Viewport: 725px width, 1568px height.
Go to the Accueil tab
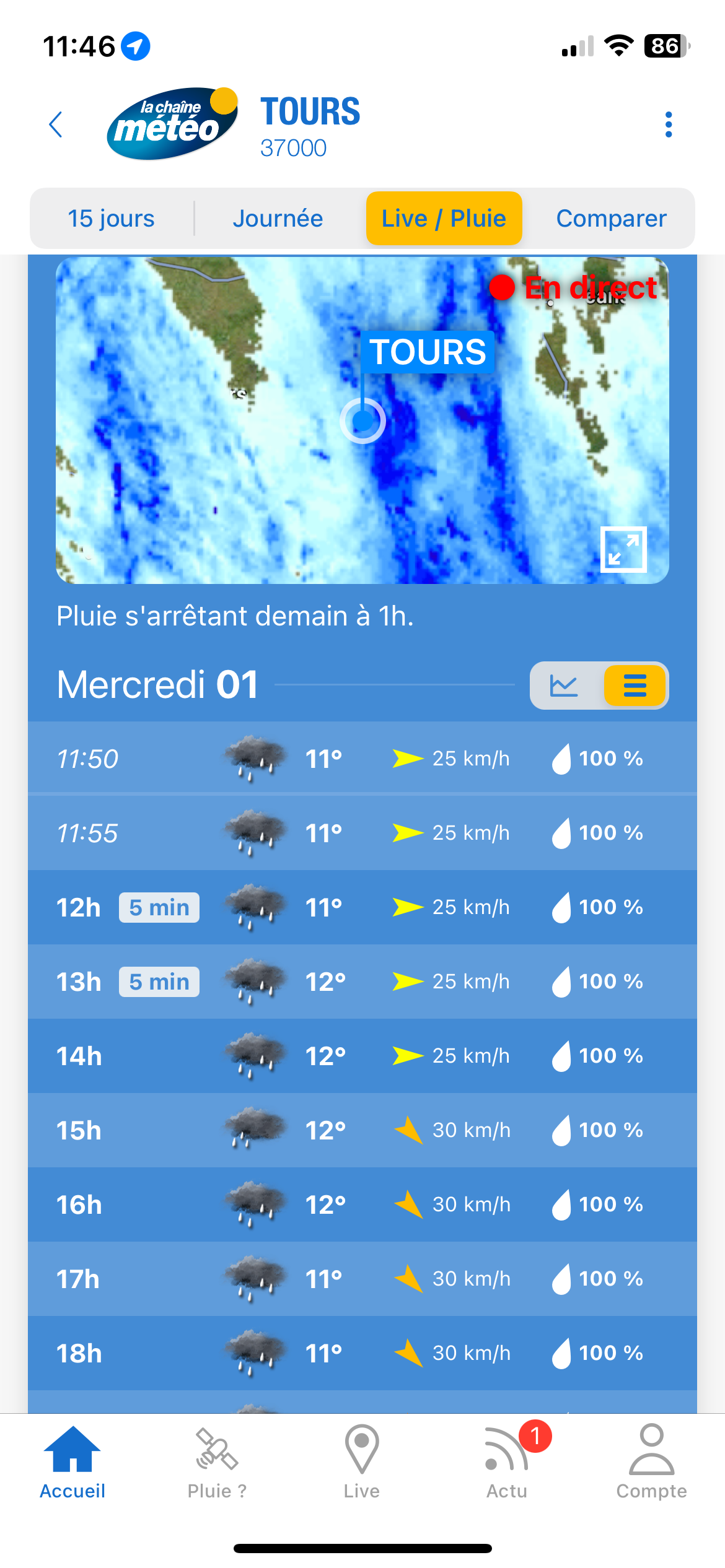[72, 1463]
